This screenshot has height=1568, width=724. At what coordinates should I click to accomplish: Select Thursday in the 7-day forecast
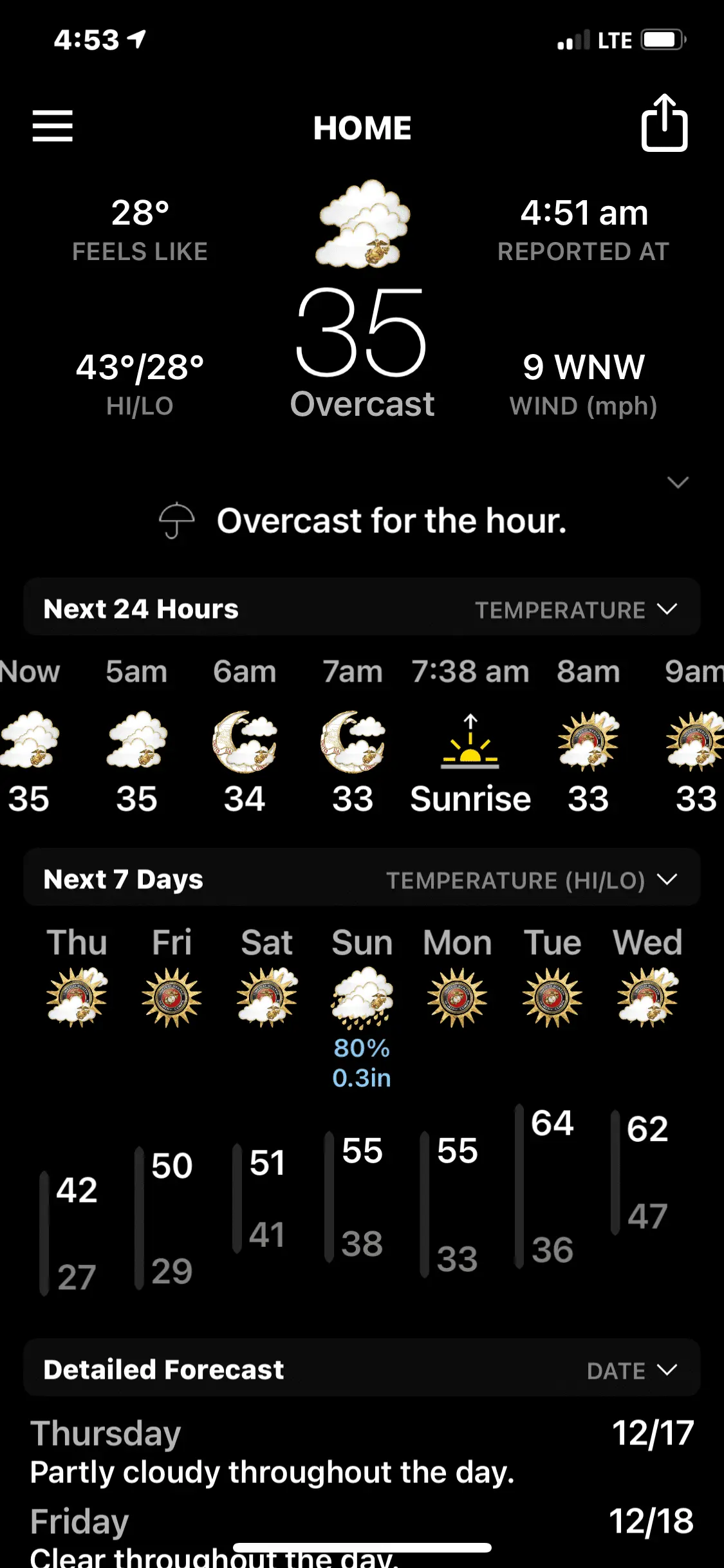click(x=77, y=978)
